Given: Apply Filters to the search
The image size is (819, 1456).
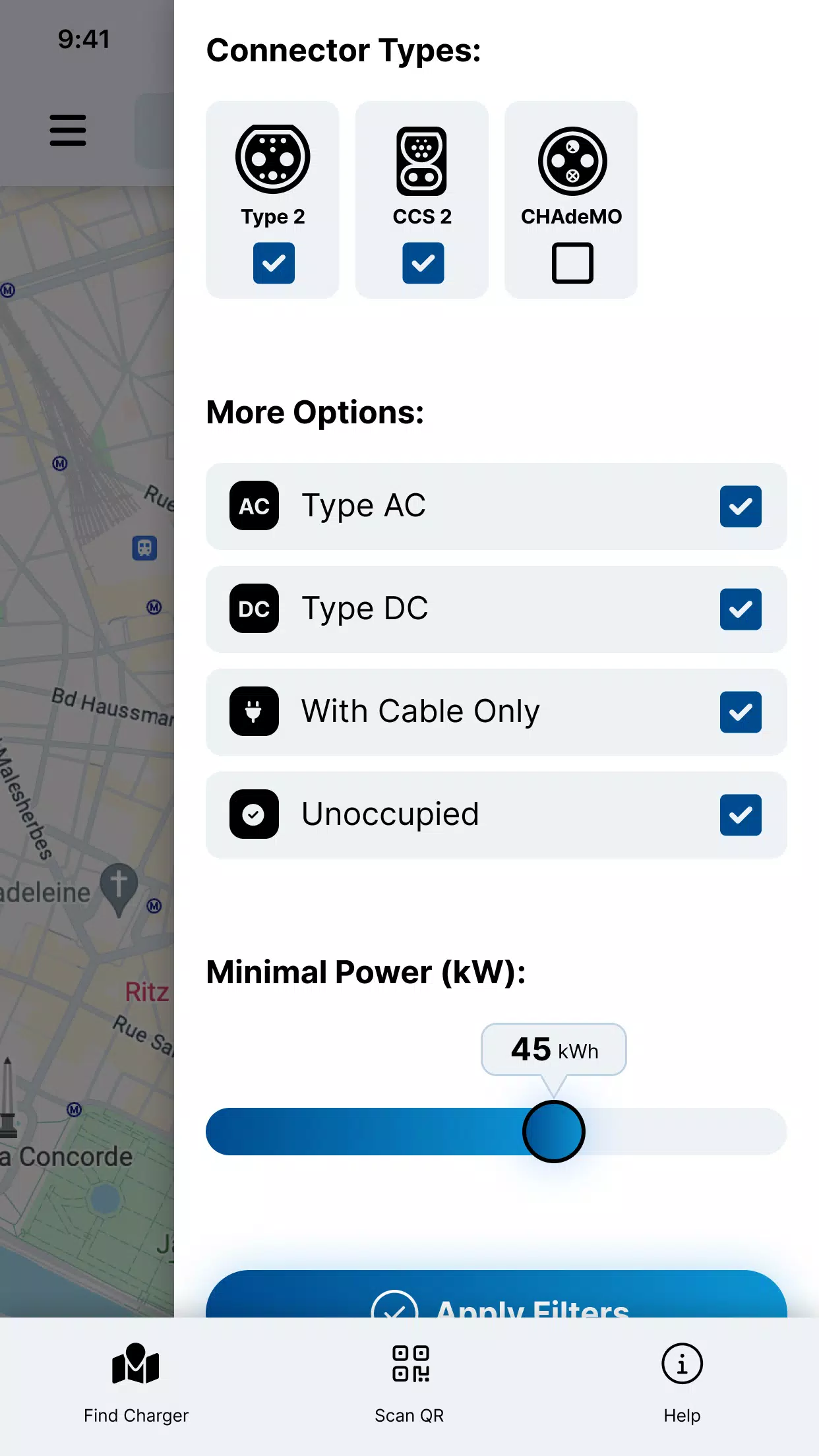Looking at the screenshot, I should point(496,1298).
